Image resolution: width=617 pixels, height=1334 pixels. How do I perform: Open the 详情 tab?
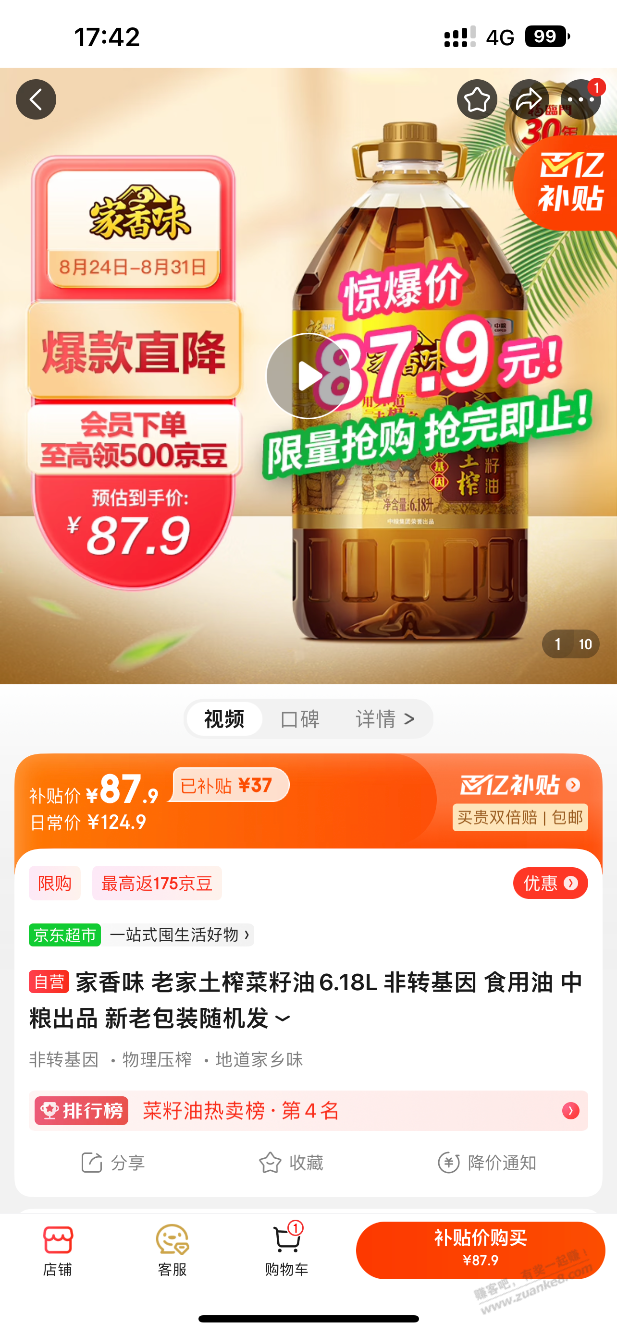click(385, 719)
